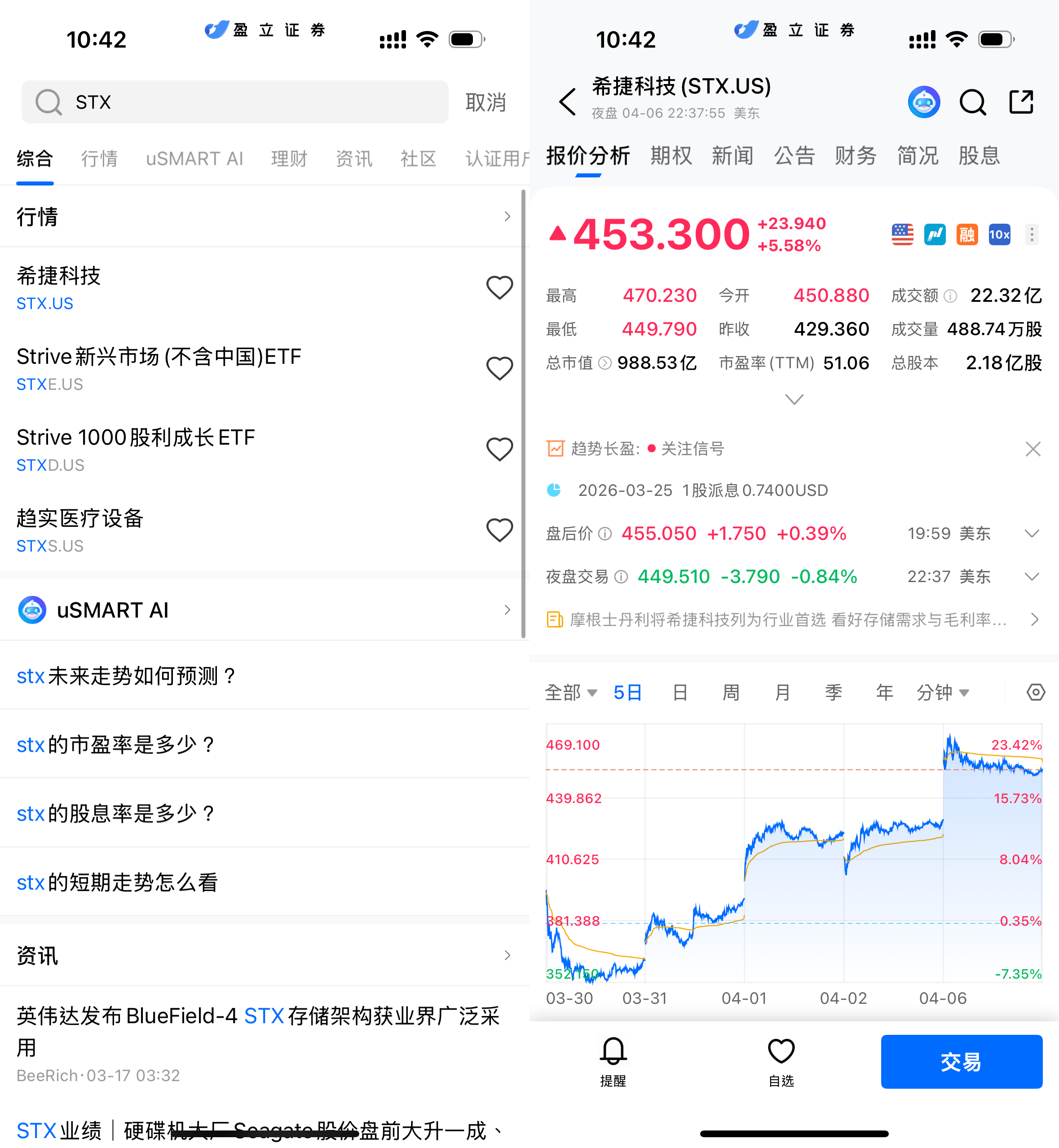Dismiss the 趋势长盈 signal banner

[1033, 449]
